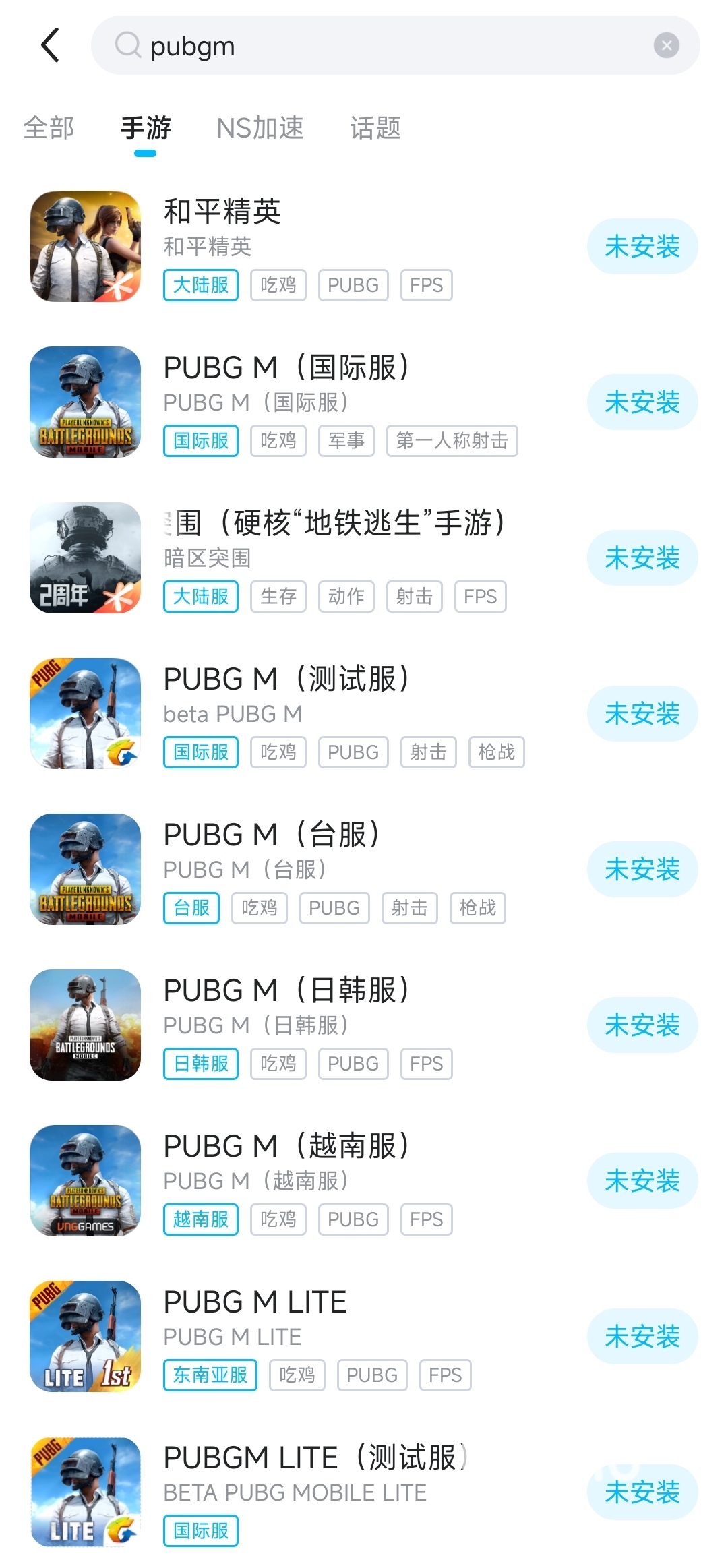
Task: Switch to the 全部 tab
Action: click(x=49, y=128)
